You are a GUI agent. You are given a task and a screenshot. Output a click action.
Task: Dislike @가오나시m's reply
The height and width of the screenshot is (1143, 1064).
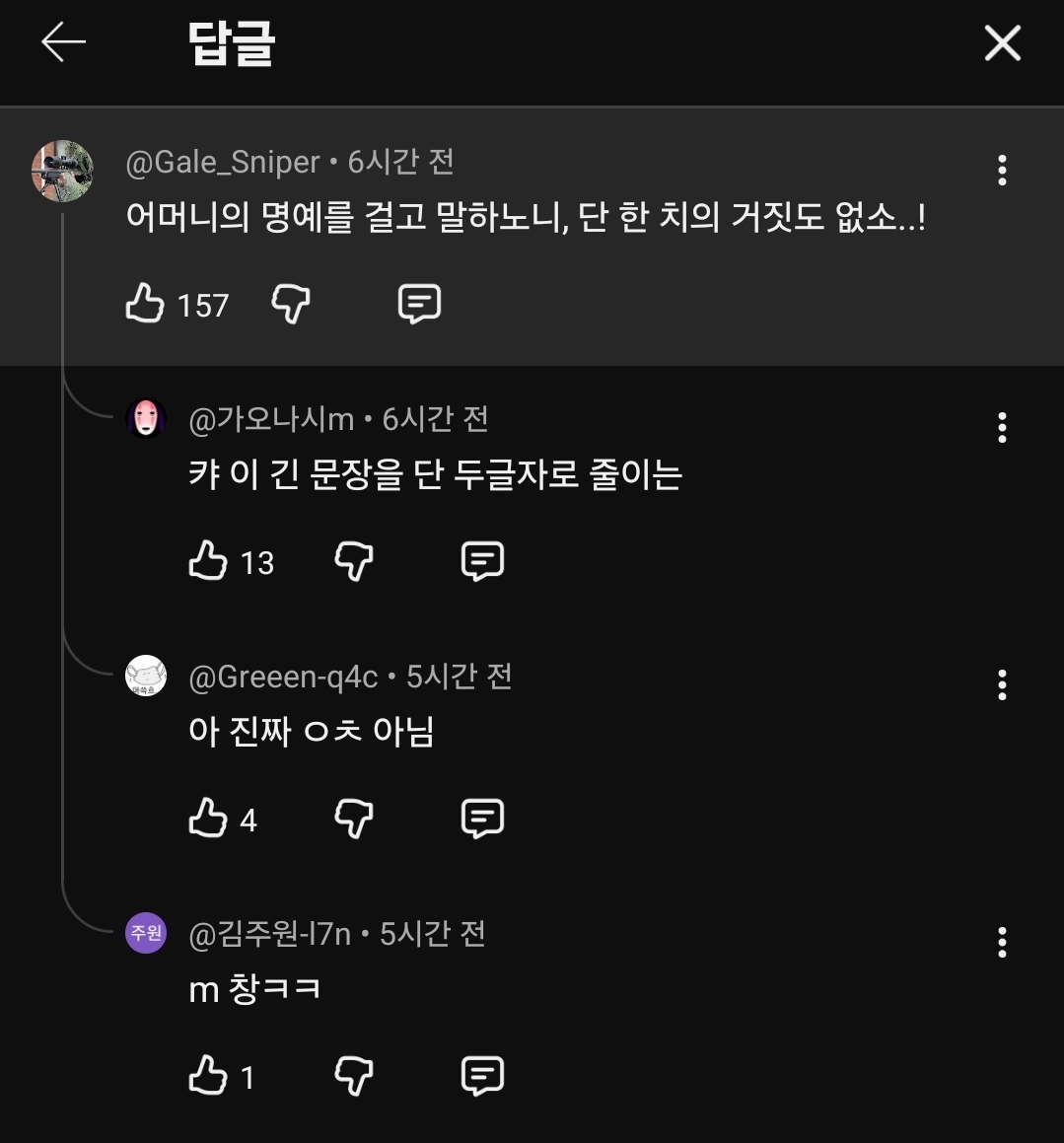pos(353,561)
